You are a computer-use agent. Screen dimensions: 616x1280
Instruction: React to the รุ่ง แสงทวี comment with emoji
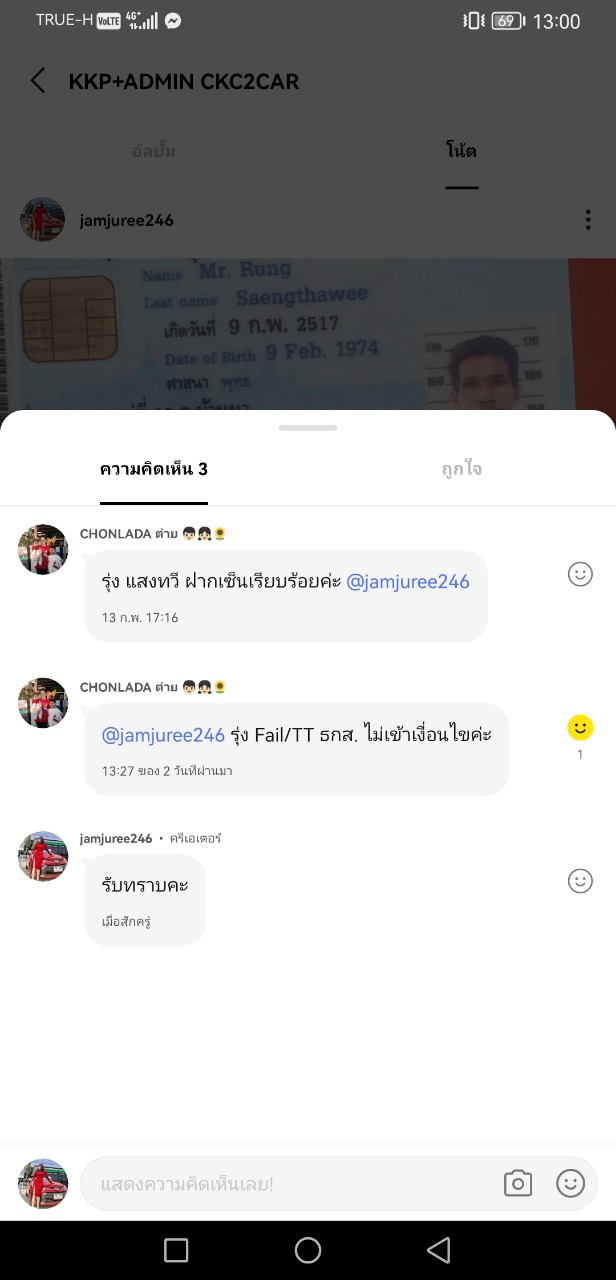[580, 574]
